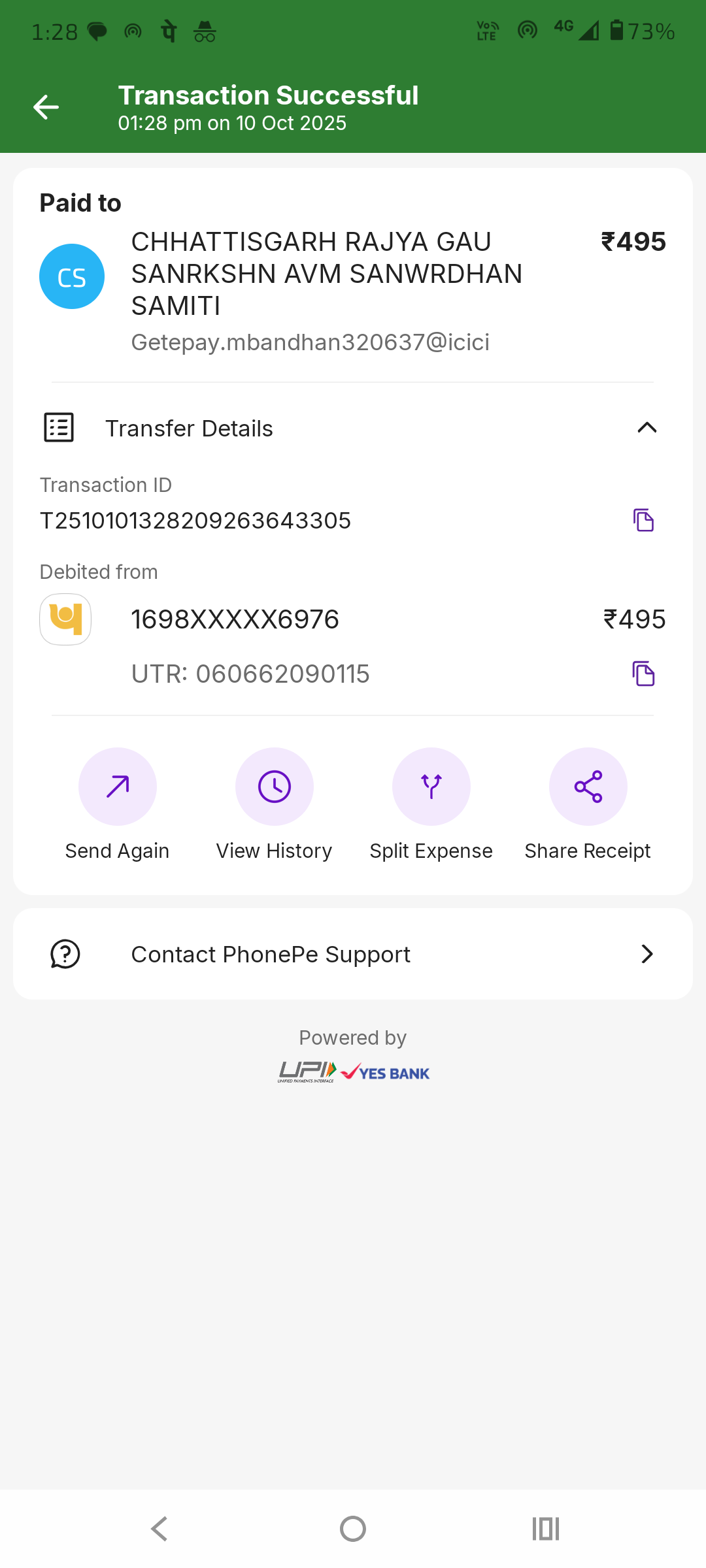Open recent apps from navigation bar

click(546, 1529)
